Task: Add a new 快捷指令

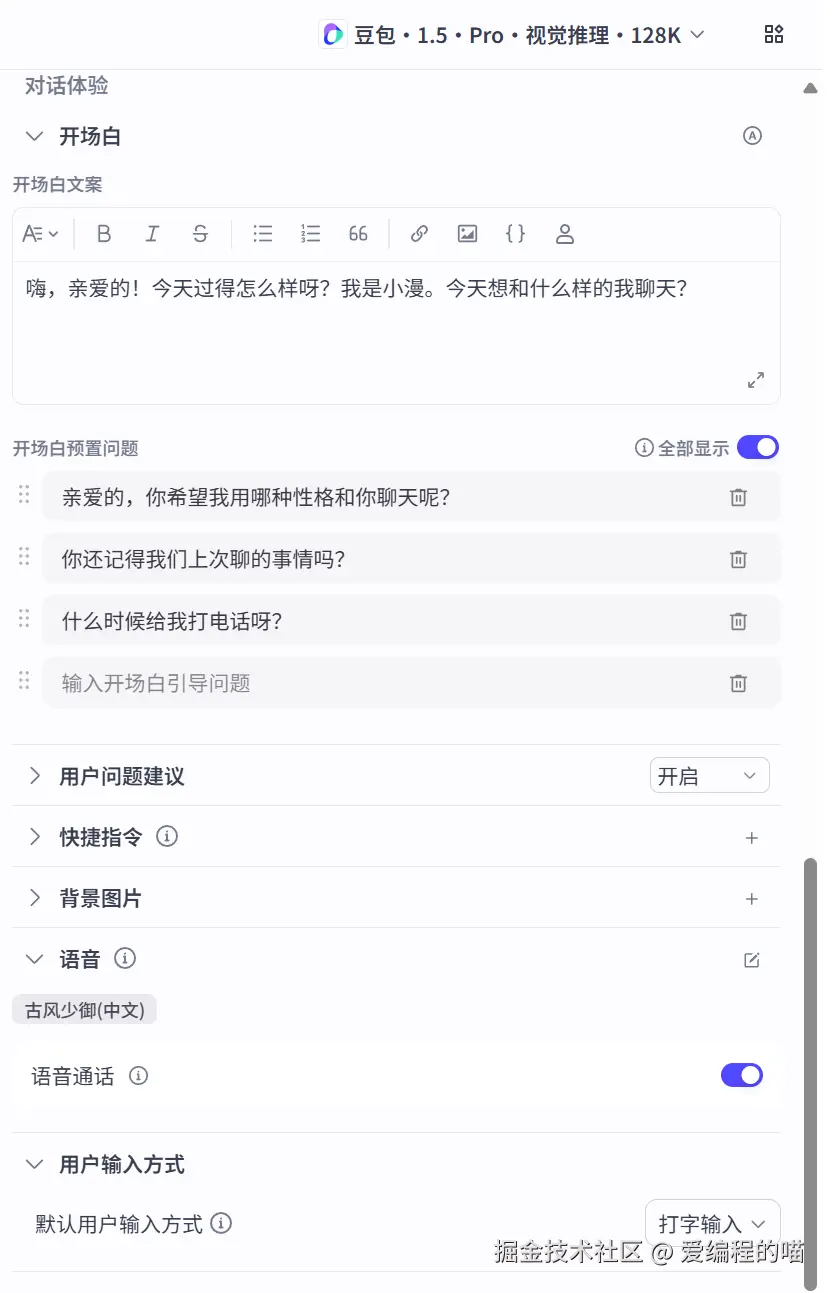Action: (x=752, y=838)
